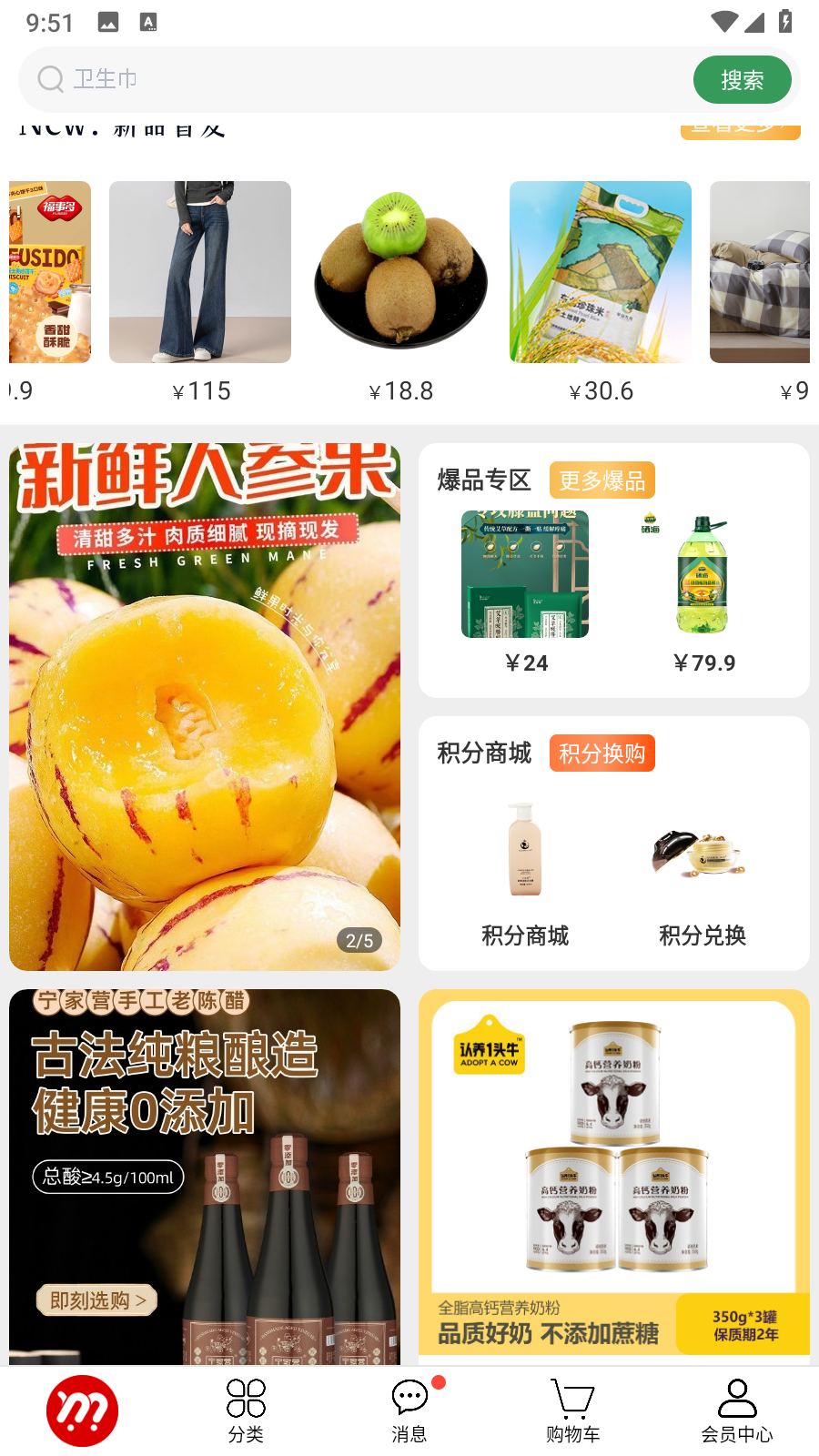View the ¥79.9 cooking oil product
The width and height of the screenshot is (819, 1456).
[703, 575]
